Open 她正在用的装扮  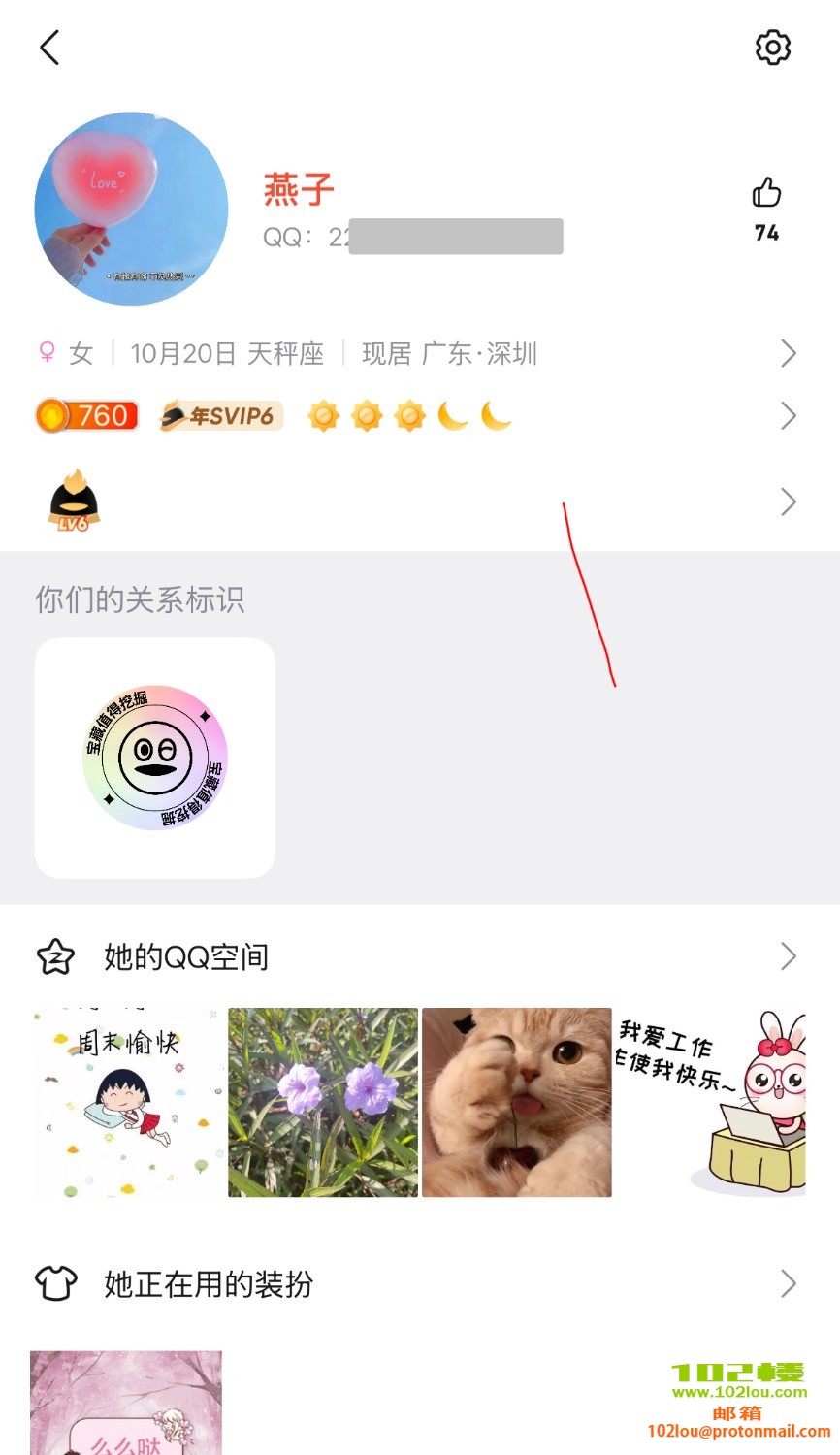coord(417,1283)
